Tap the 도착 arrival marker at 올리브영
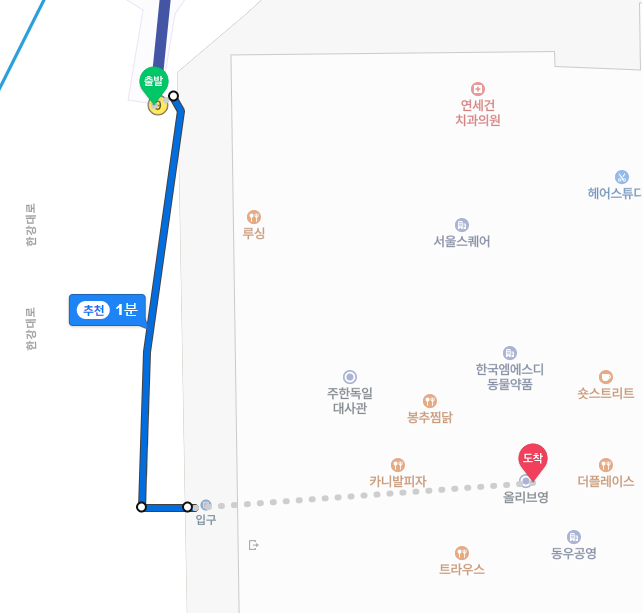Screen dimensions: 642x613 (x=533, y=460)
